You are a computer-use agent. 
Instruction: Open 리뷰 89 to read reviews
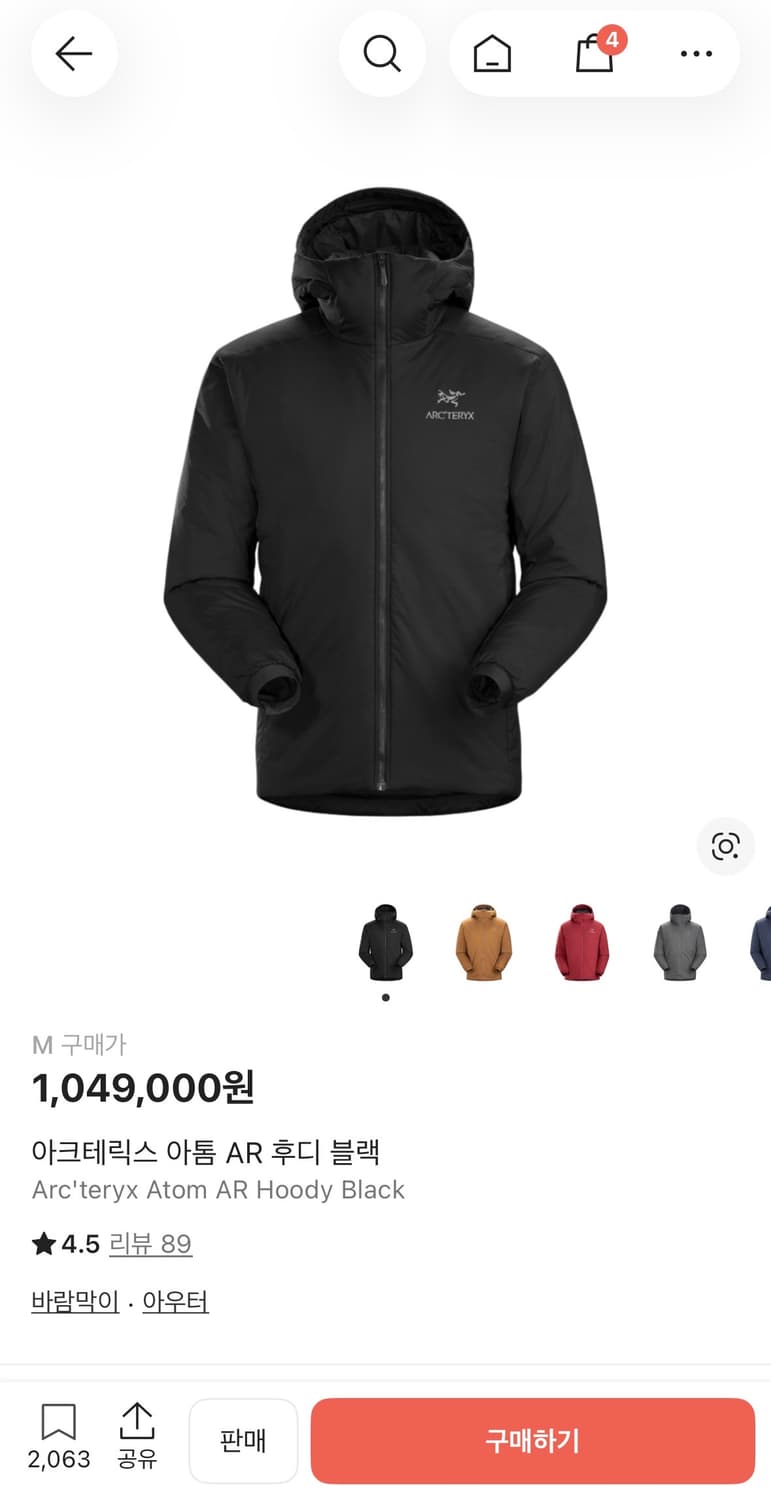[x=151, y=1243]
